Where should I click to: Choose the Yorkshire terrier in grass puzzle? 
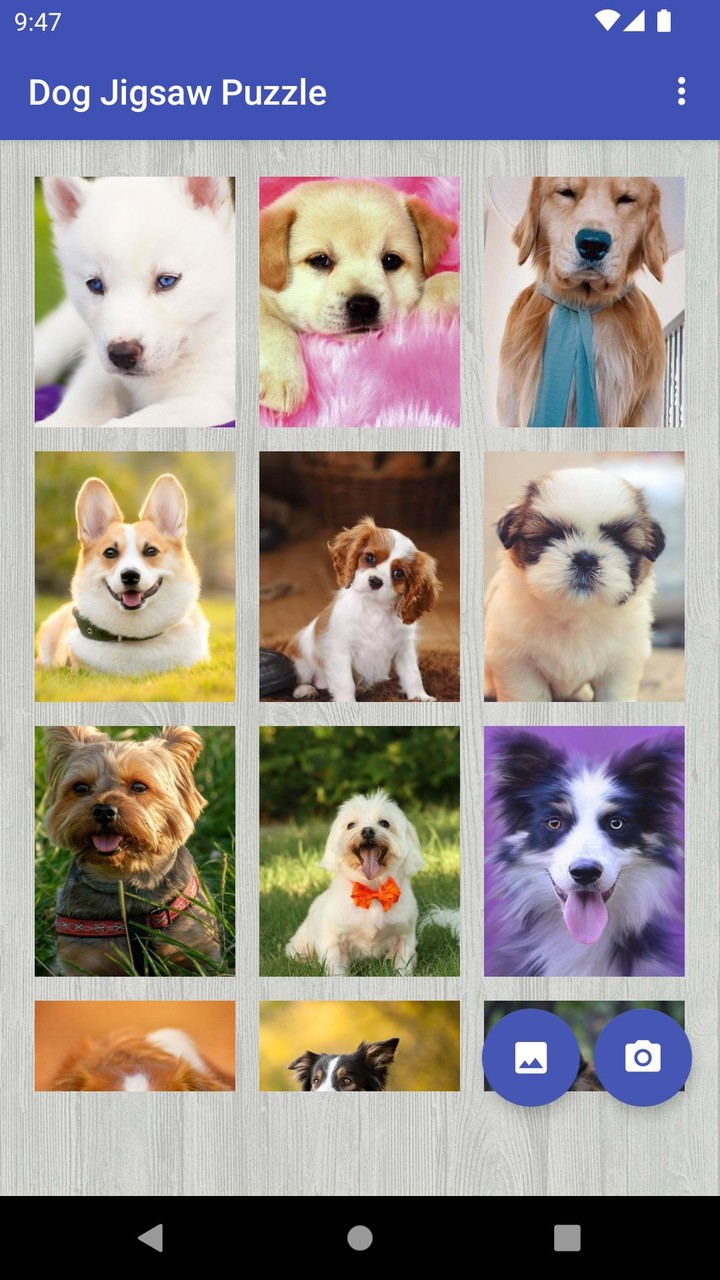135,850
